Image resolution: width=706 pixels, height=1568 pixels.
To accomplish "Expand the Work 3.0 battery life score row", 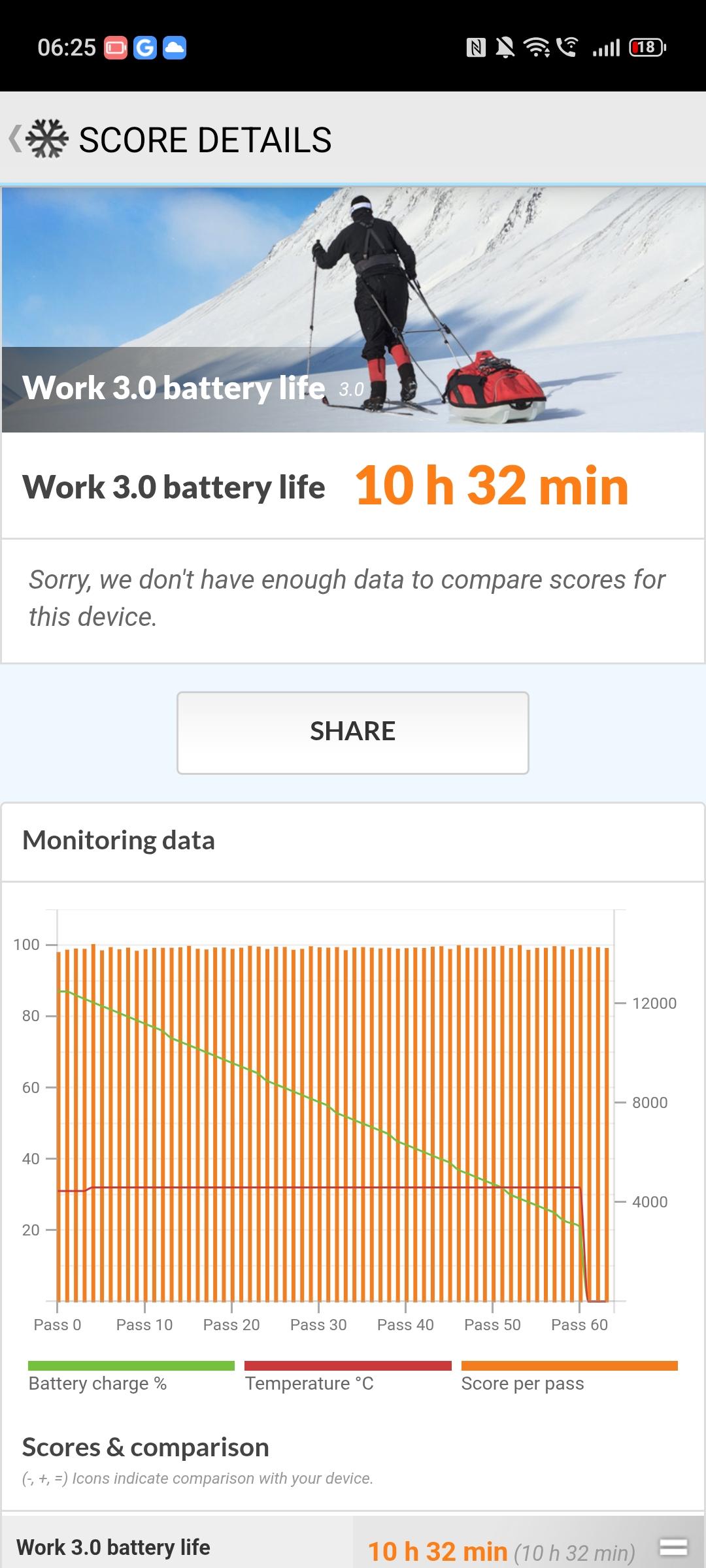I will [673, 1546].
